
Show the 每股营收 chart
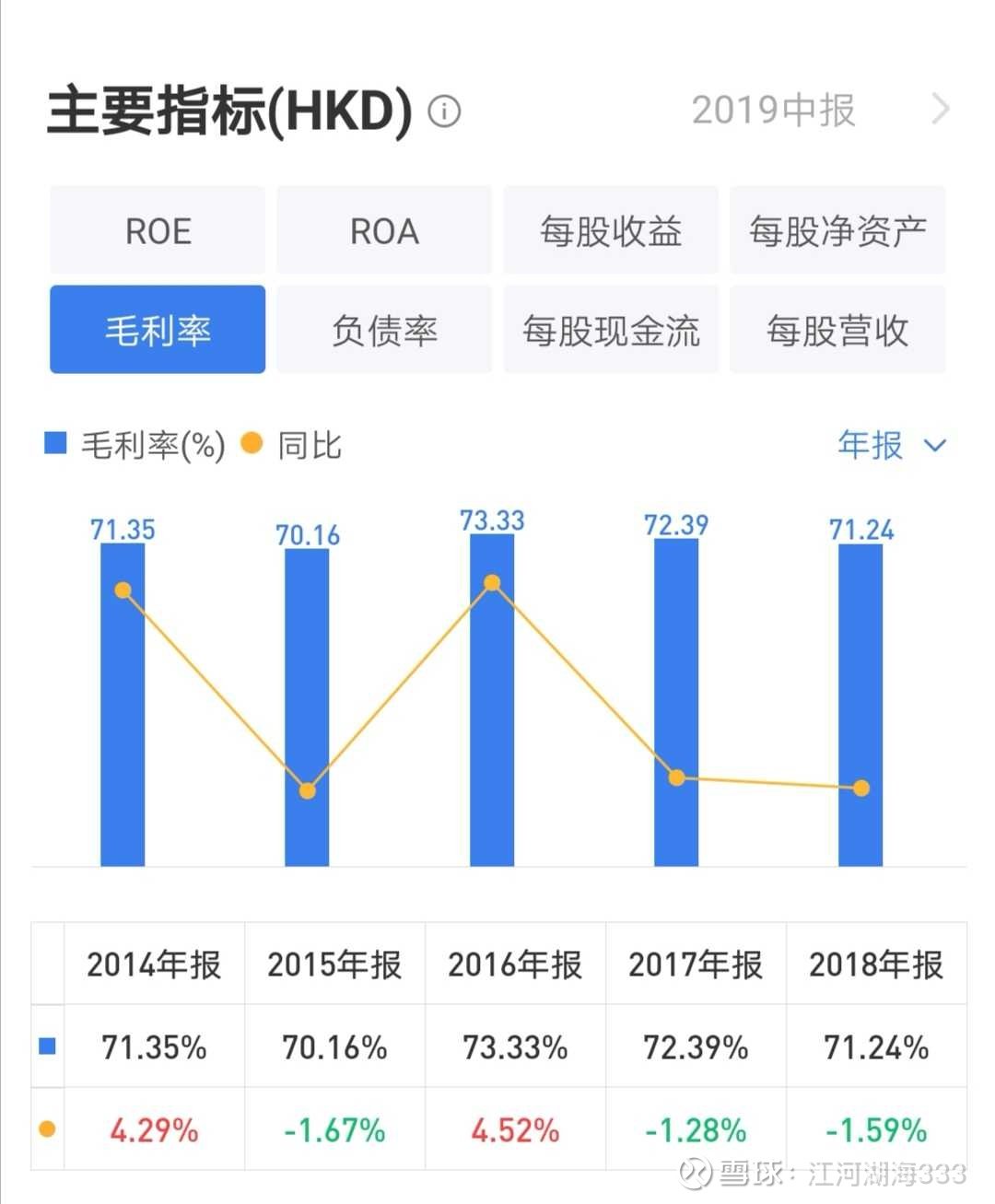(837, 330)
